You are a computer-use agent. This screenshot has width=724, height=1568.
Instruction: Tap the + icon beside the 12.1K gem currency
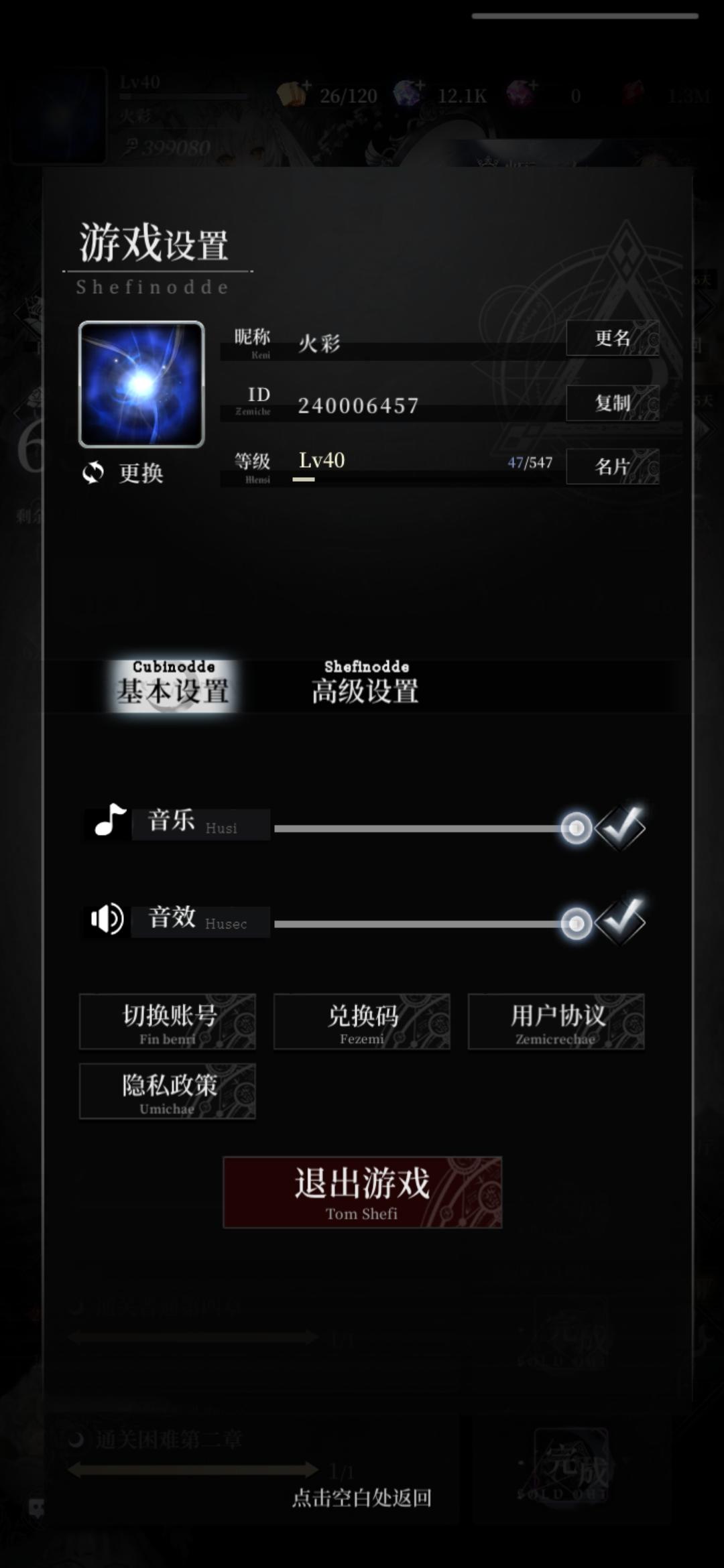click(420, 85)
